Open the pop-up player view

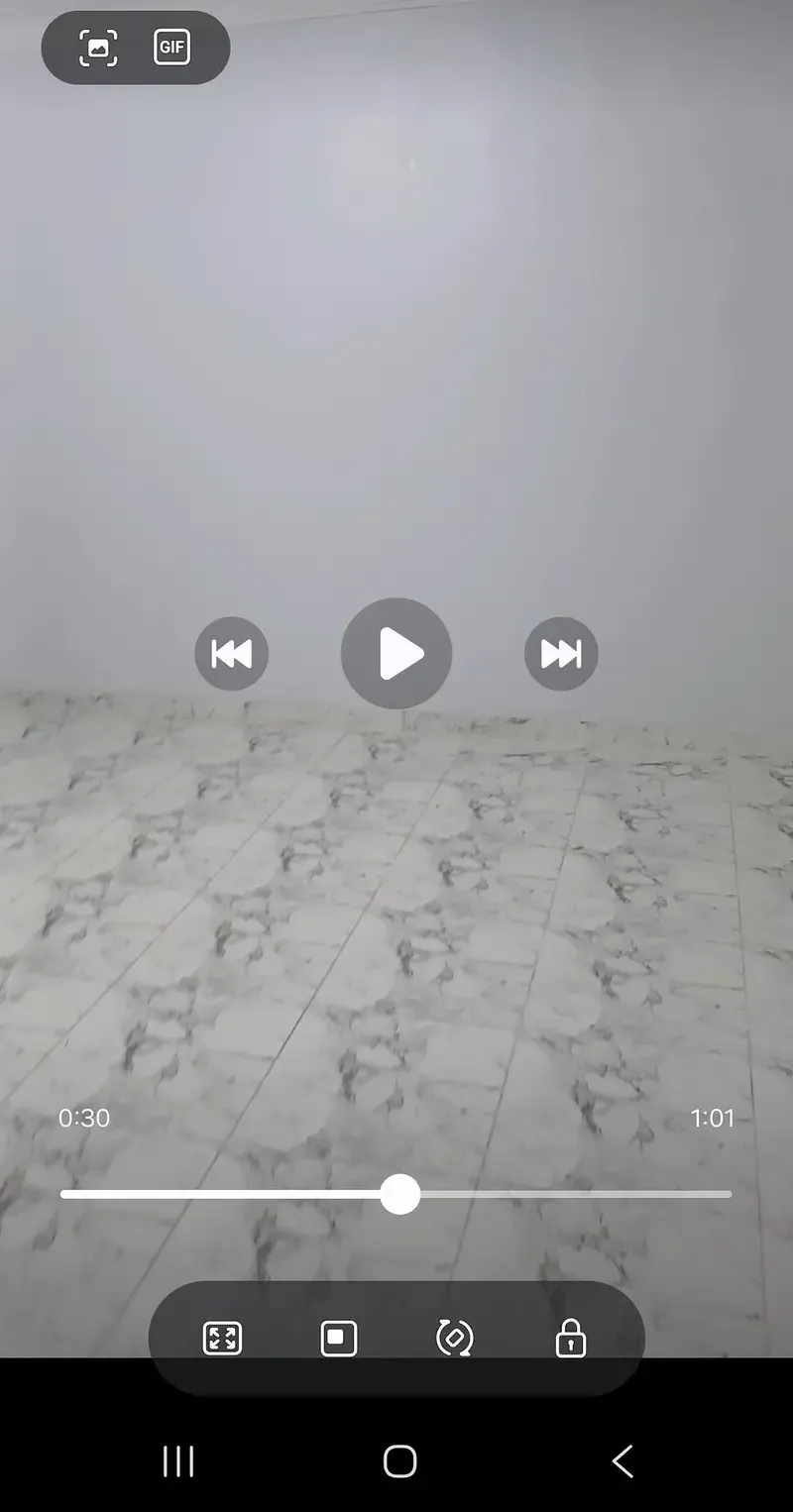[x=339, y=1339]
